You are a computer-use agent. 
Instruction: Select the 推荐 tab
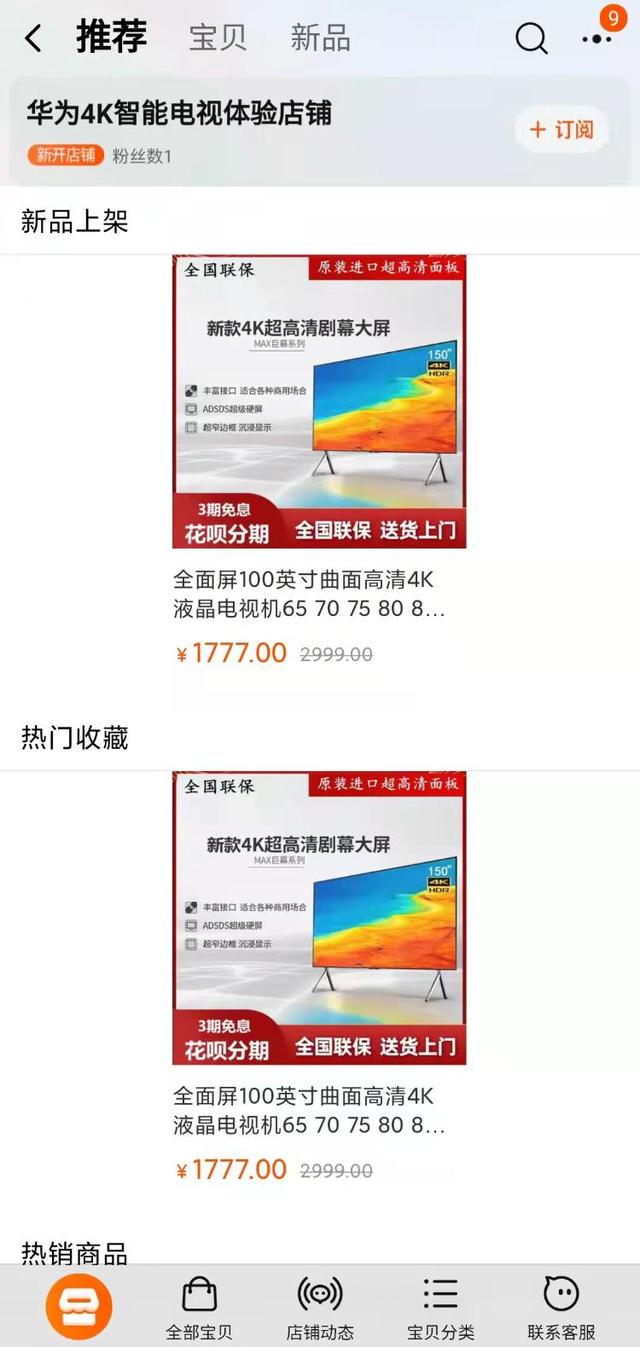111,38
